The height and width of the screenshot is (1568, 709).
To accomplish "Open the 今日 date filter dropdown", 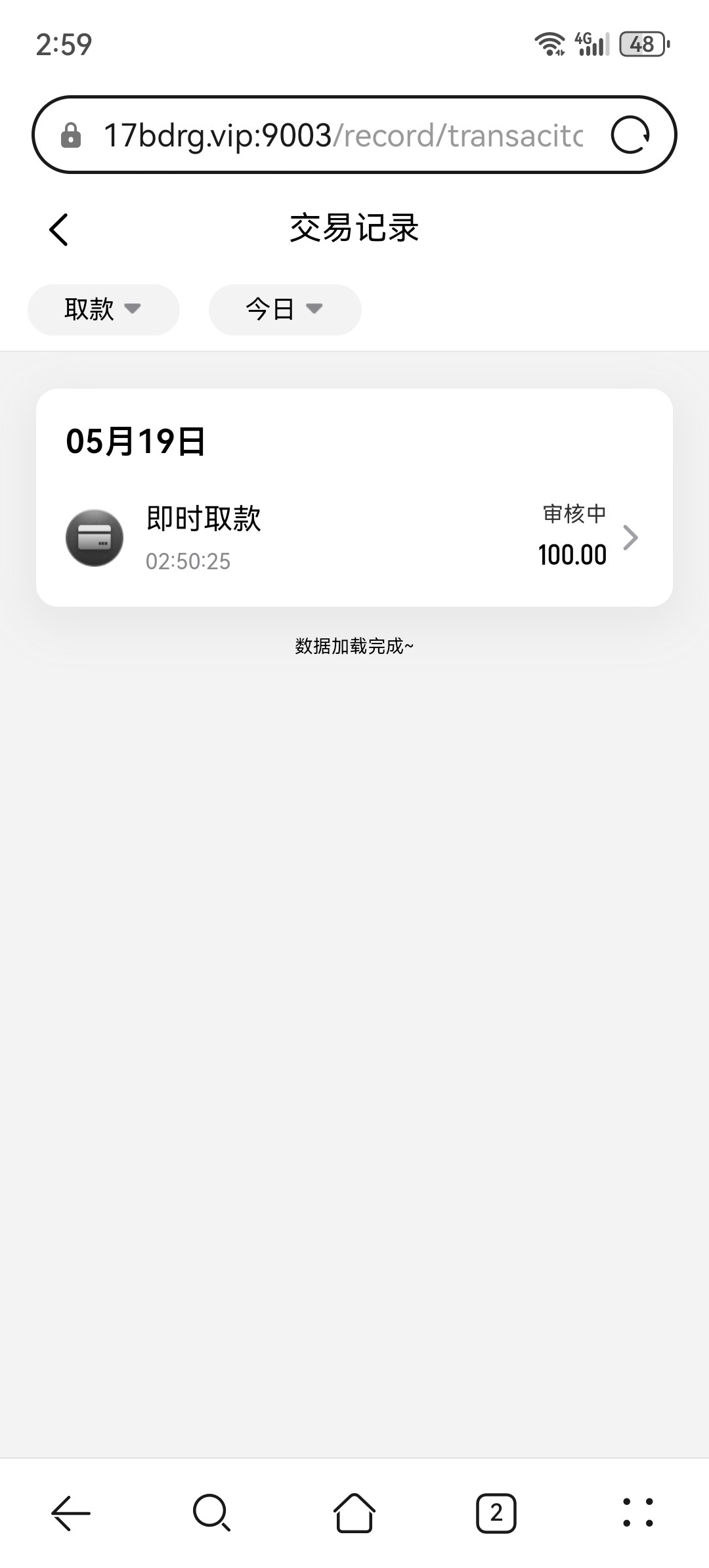I will (284, 309).
